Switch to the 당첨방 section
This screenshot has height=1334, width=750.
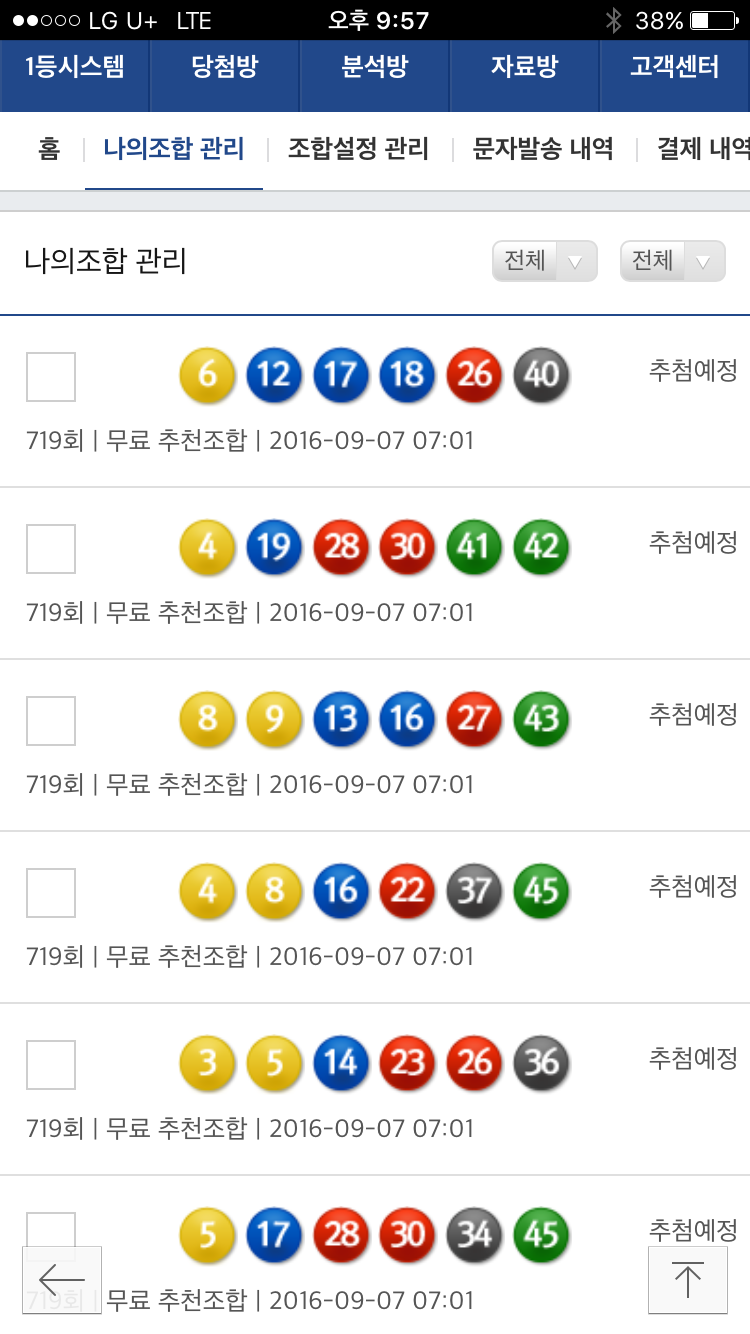[224, 68]
